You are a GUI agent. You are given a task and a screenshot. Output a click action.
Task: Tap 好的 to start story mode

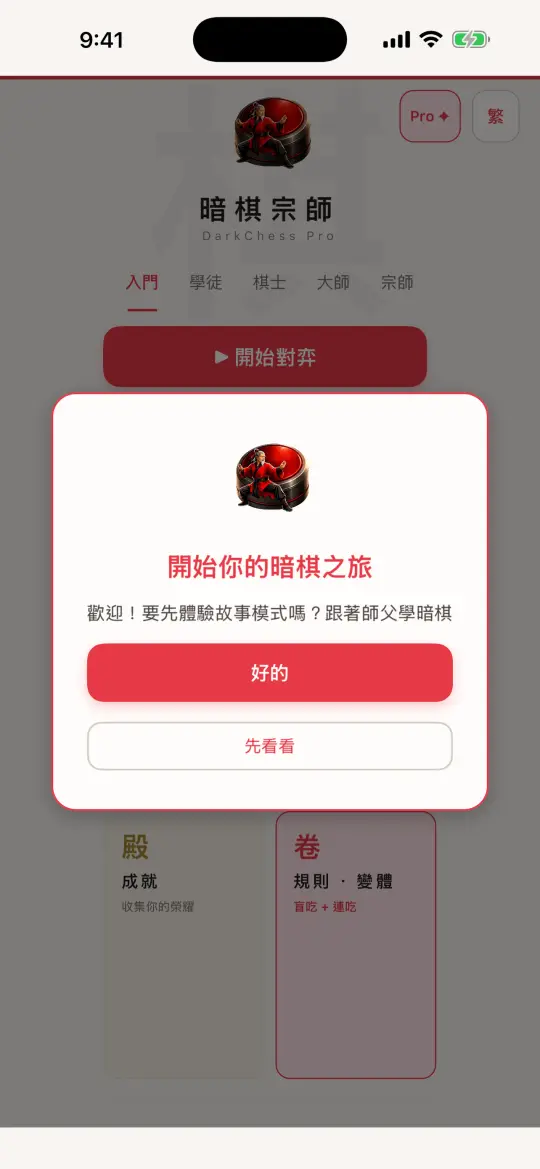269,672
